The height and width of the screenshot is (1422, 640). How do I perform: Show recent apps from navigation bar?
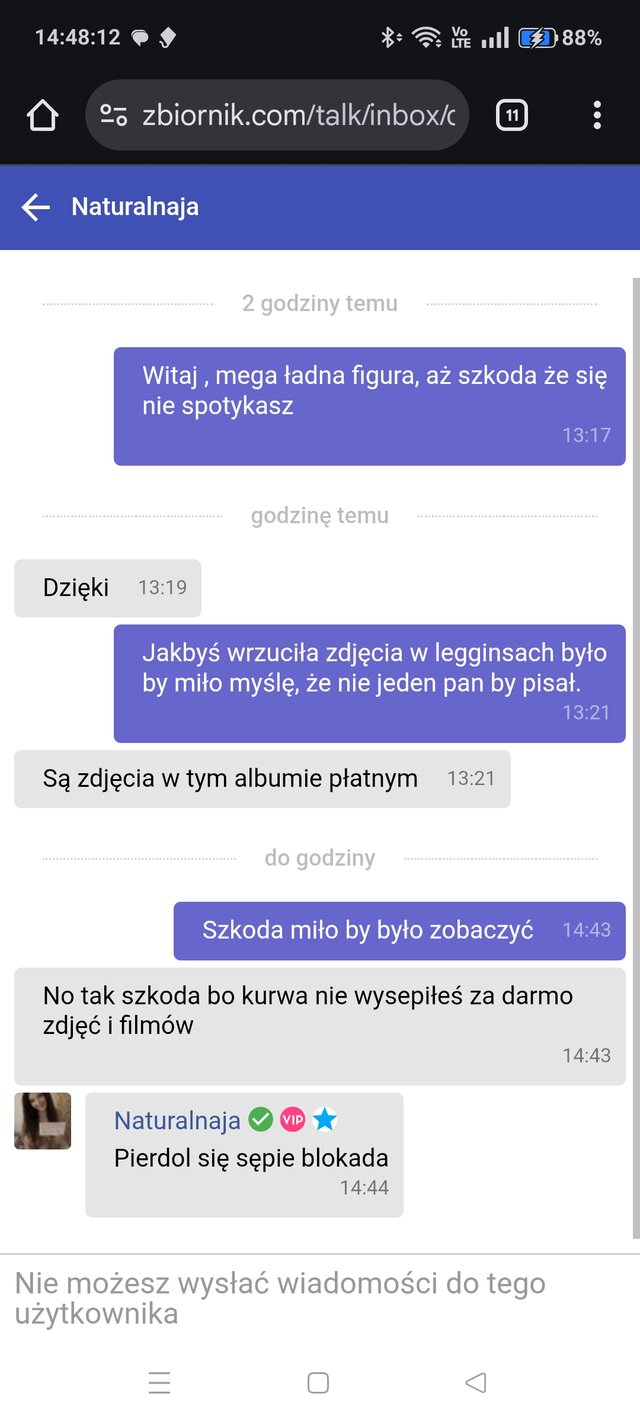tap(159, 1383)
